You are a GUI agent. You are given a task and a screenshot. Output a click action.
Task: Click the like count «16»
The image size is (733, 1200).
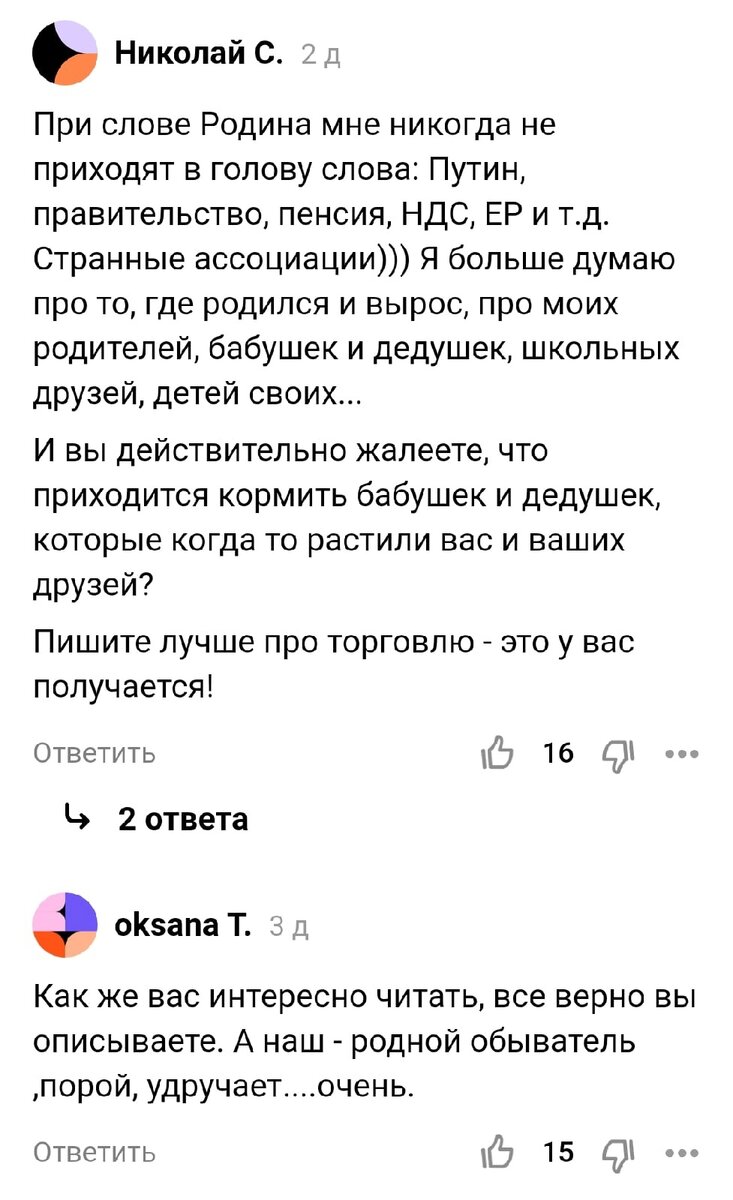pyautogui.click(x=560, y=753)
